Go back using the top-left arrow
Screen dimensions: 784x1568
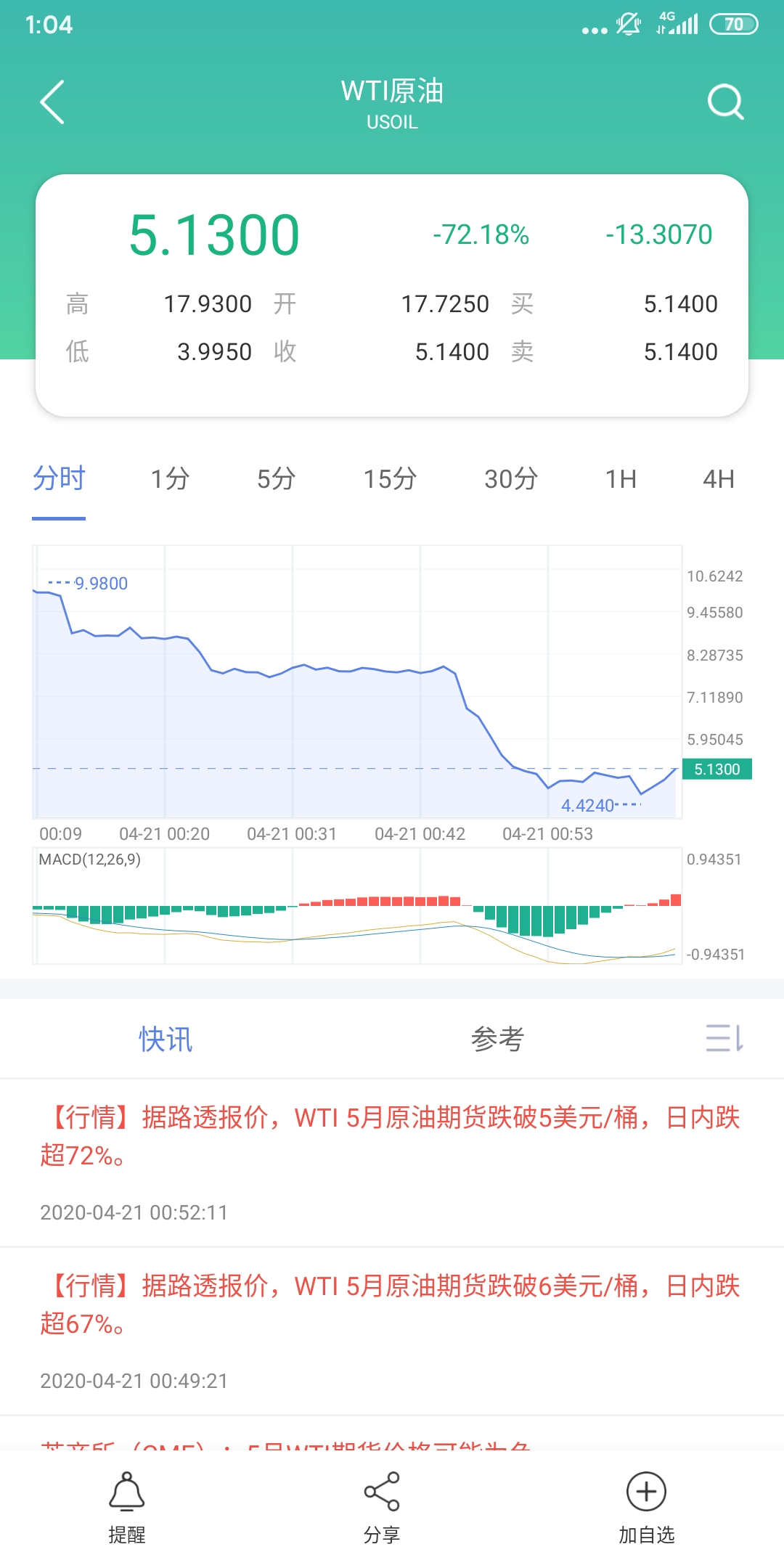coord(52,102)
